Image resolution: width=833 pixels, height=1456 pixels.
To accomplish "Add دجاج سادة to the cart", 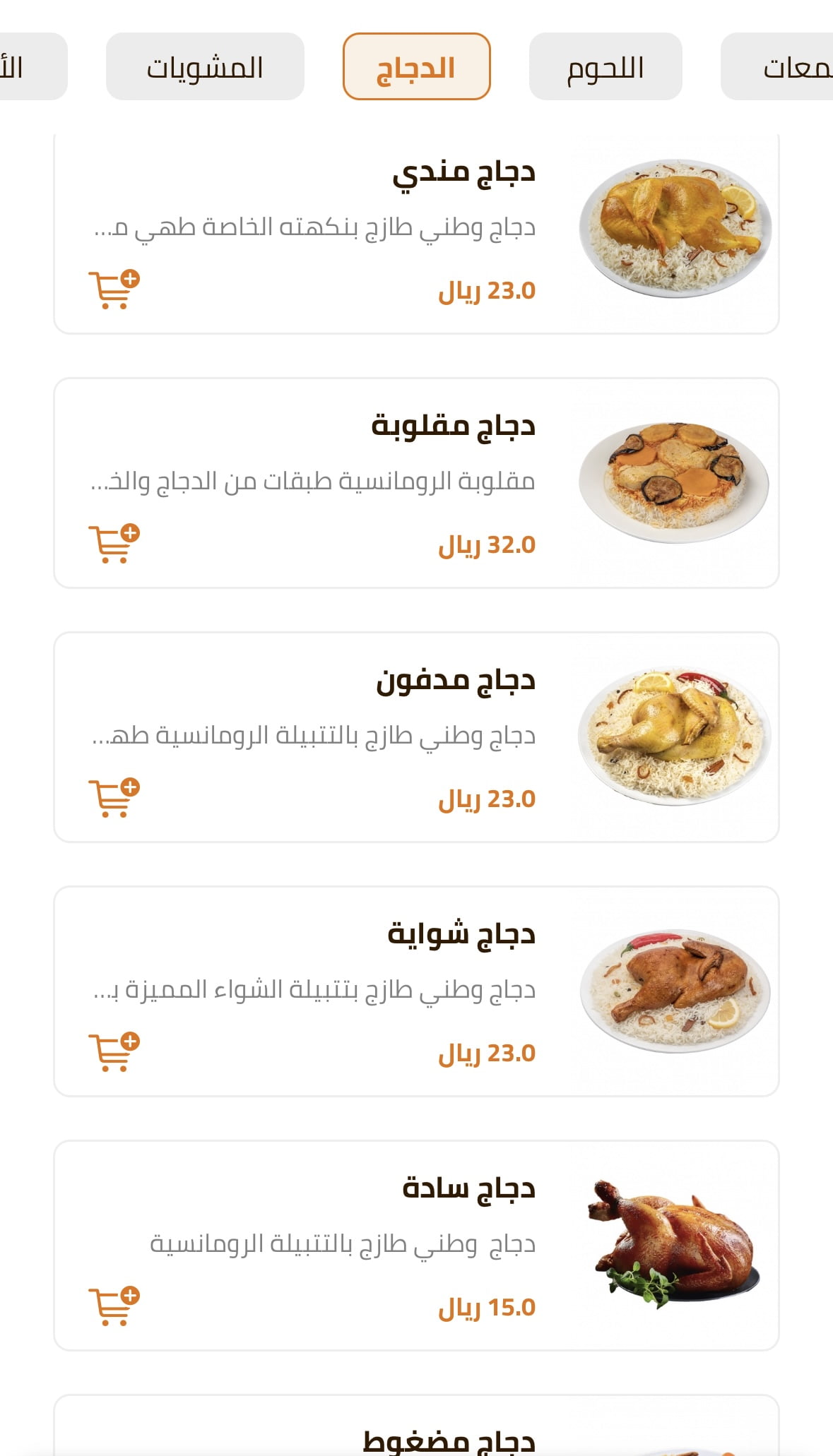I will 113,1306.
